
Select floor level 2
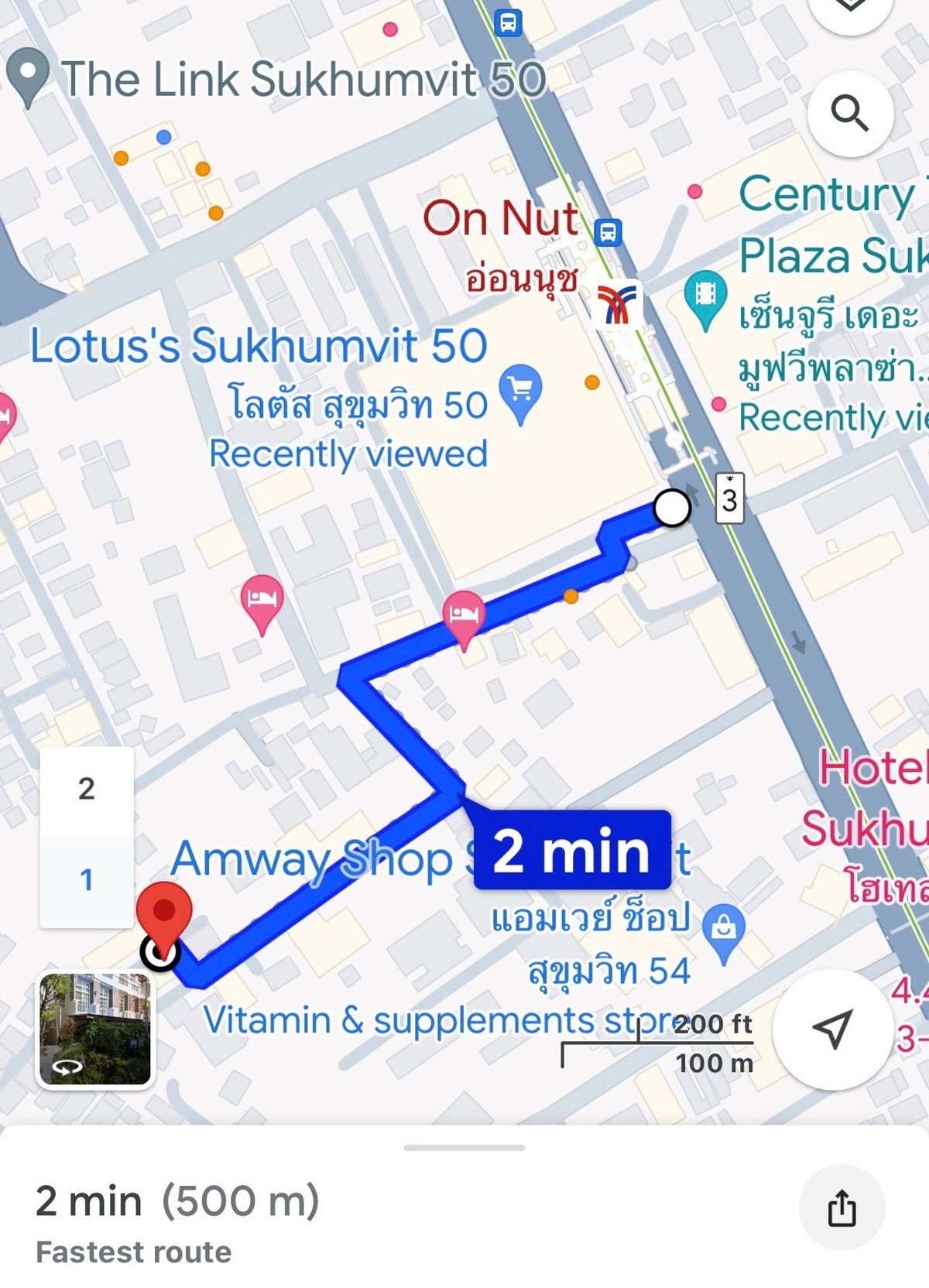tap(87, 790)
